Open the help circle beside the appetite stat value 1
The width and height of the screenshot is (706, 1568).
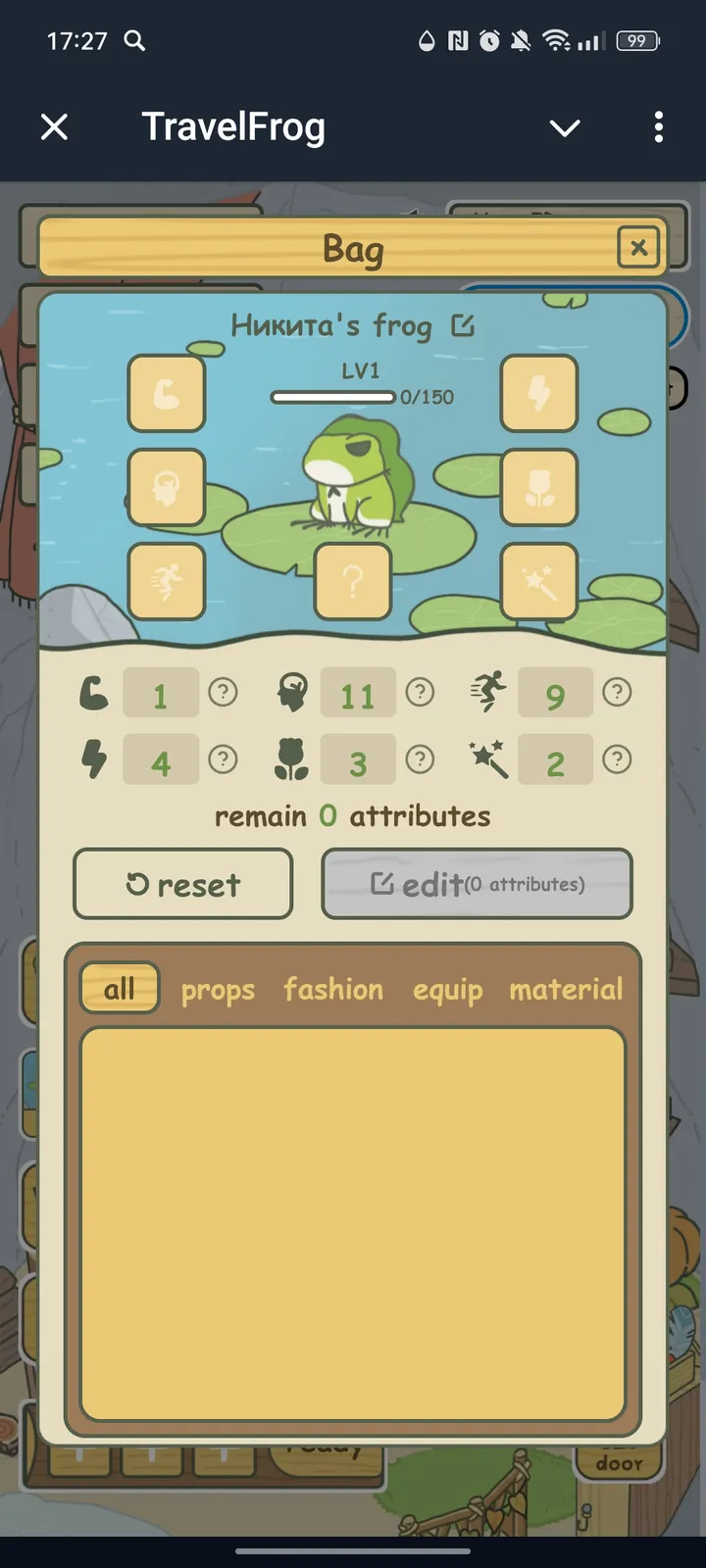pyautogui.click(x=225, y=693)
